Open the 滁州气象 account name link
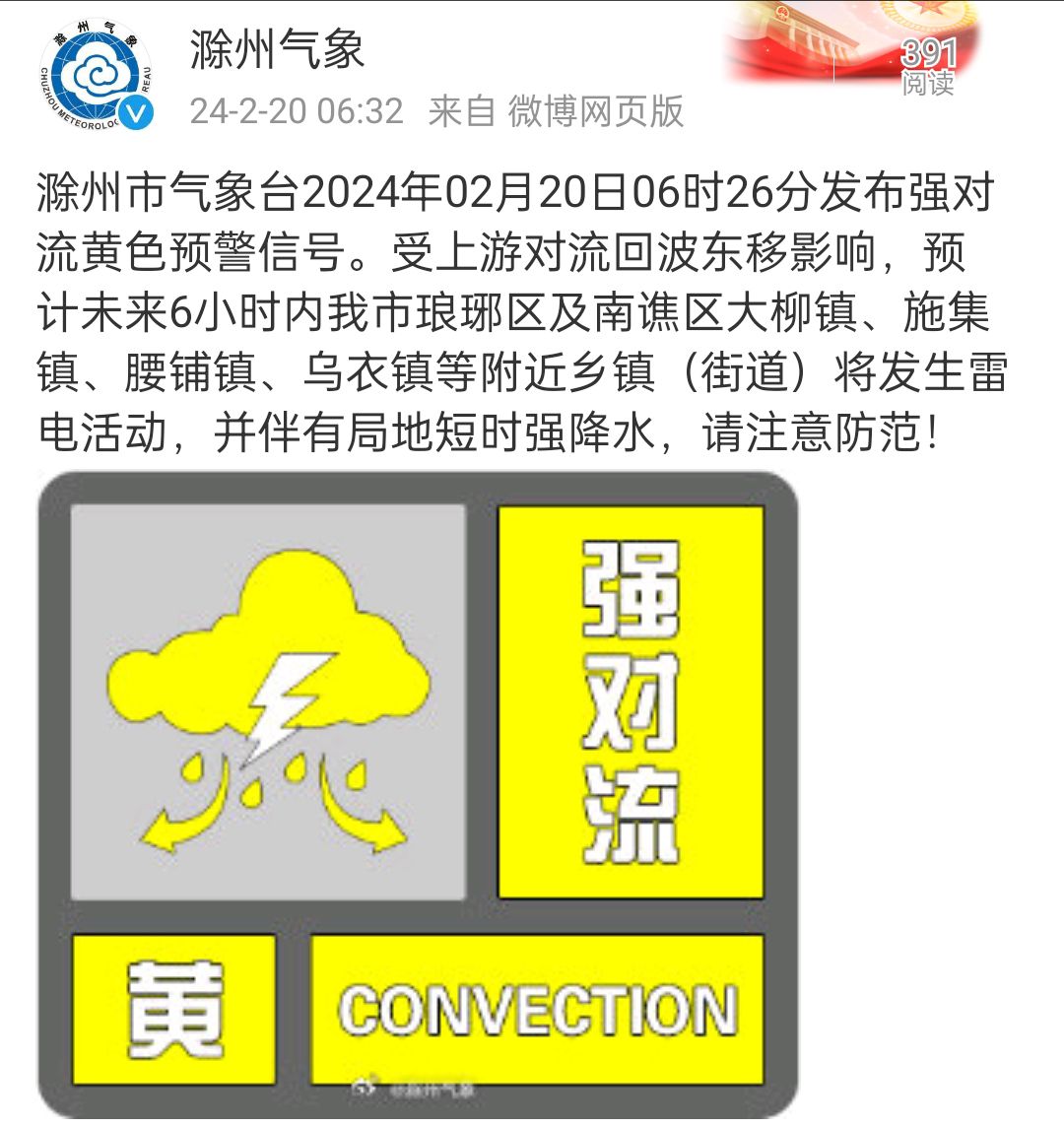This screenshot has height=1127, width=1064. [277, 50]
